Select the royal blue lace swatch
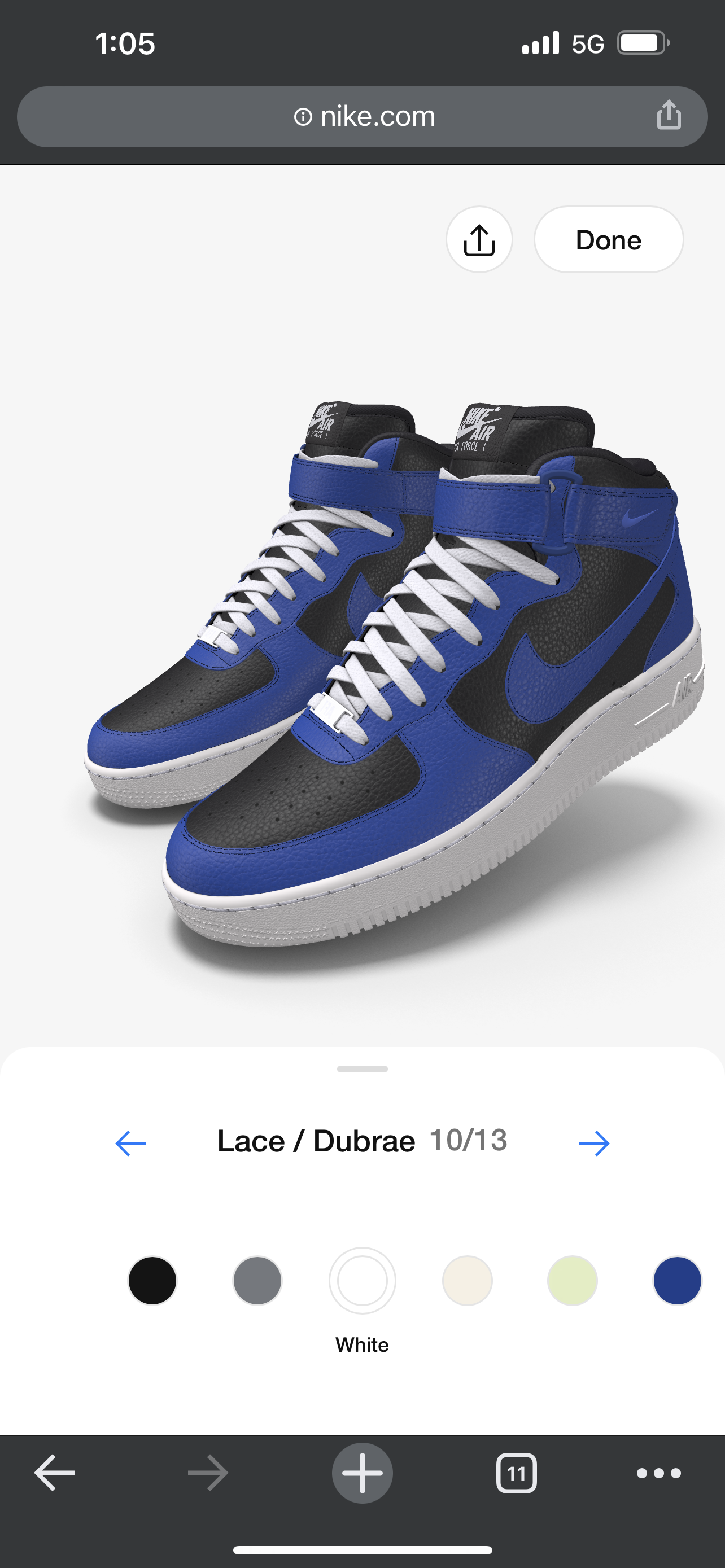This screenshot has height=1568, width=725. point(677,1281)
